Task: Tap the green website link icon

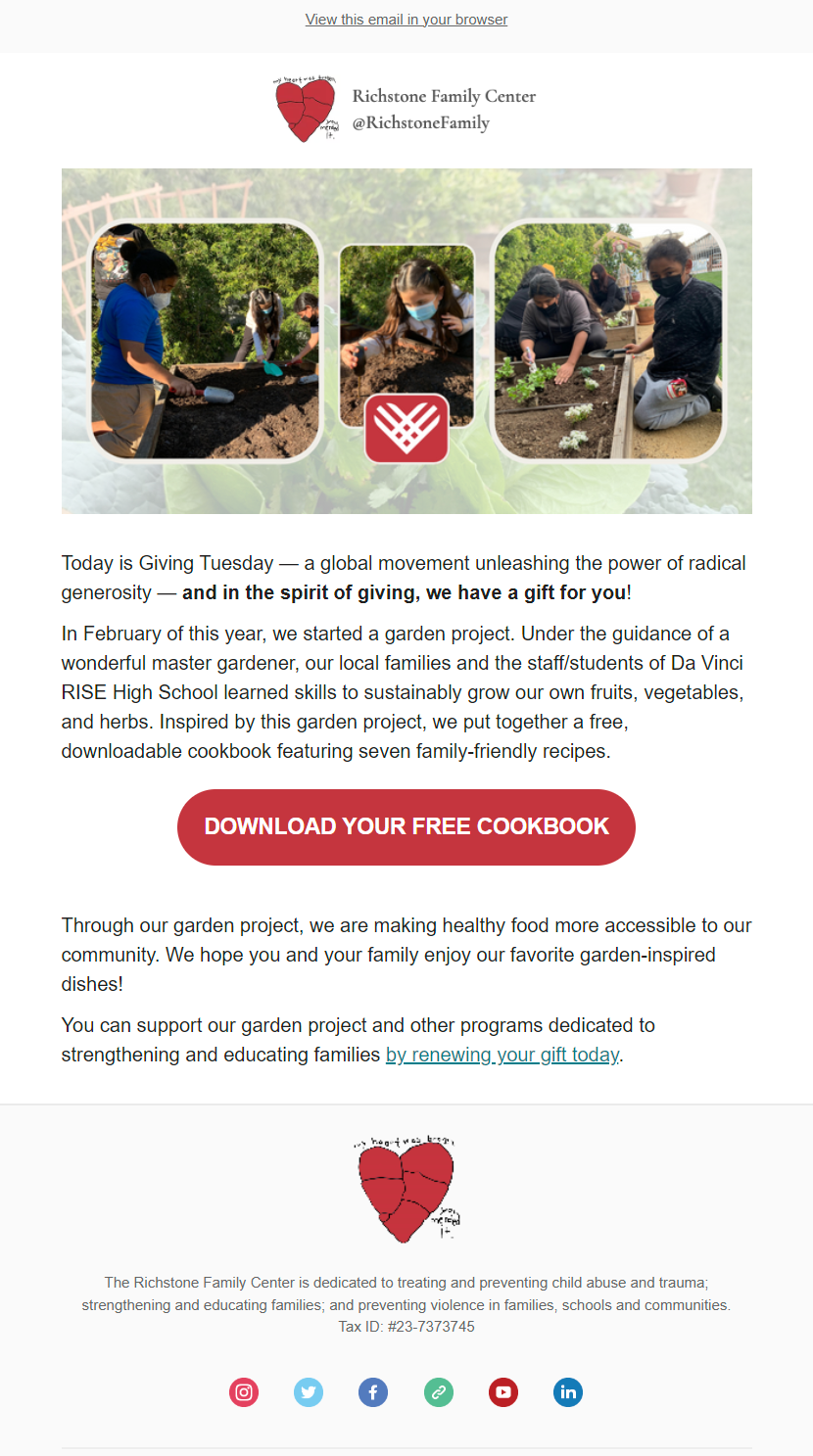Action: [x=439, y=1391]
